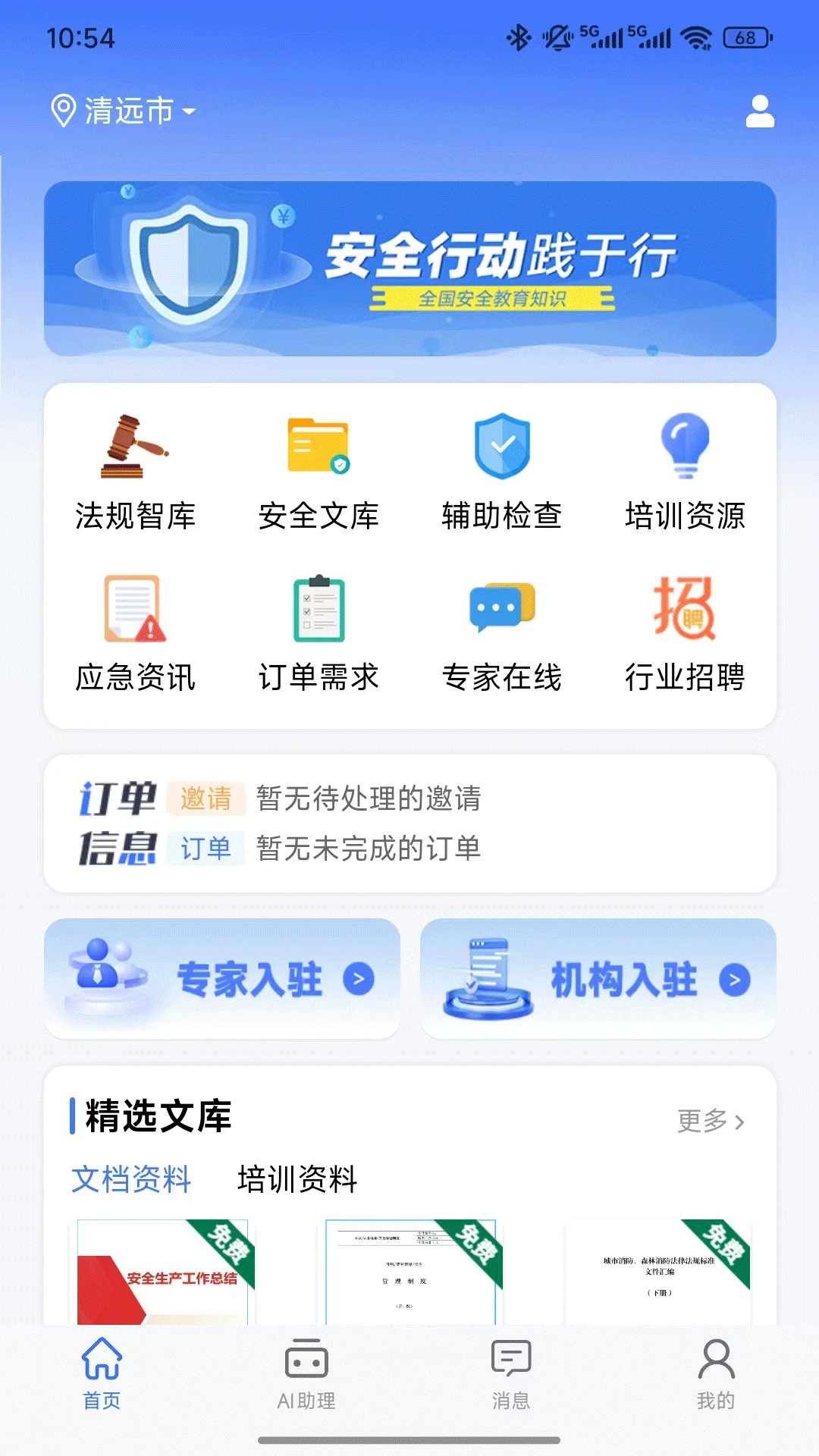Open 法规智库

[135, 472]
